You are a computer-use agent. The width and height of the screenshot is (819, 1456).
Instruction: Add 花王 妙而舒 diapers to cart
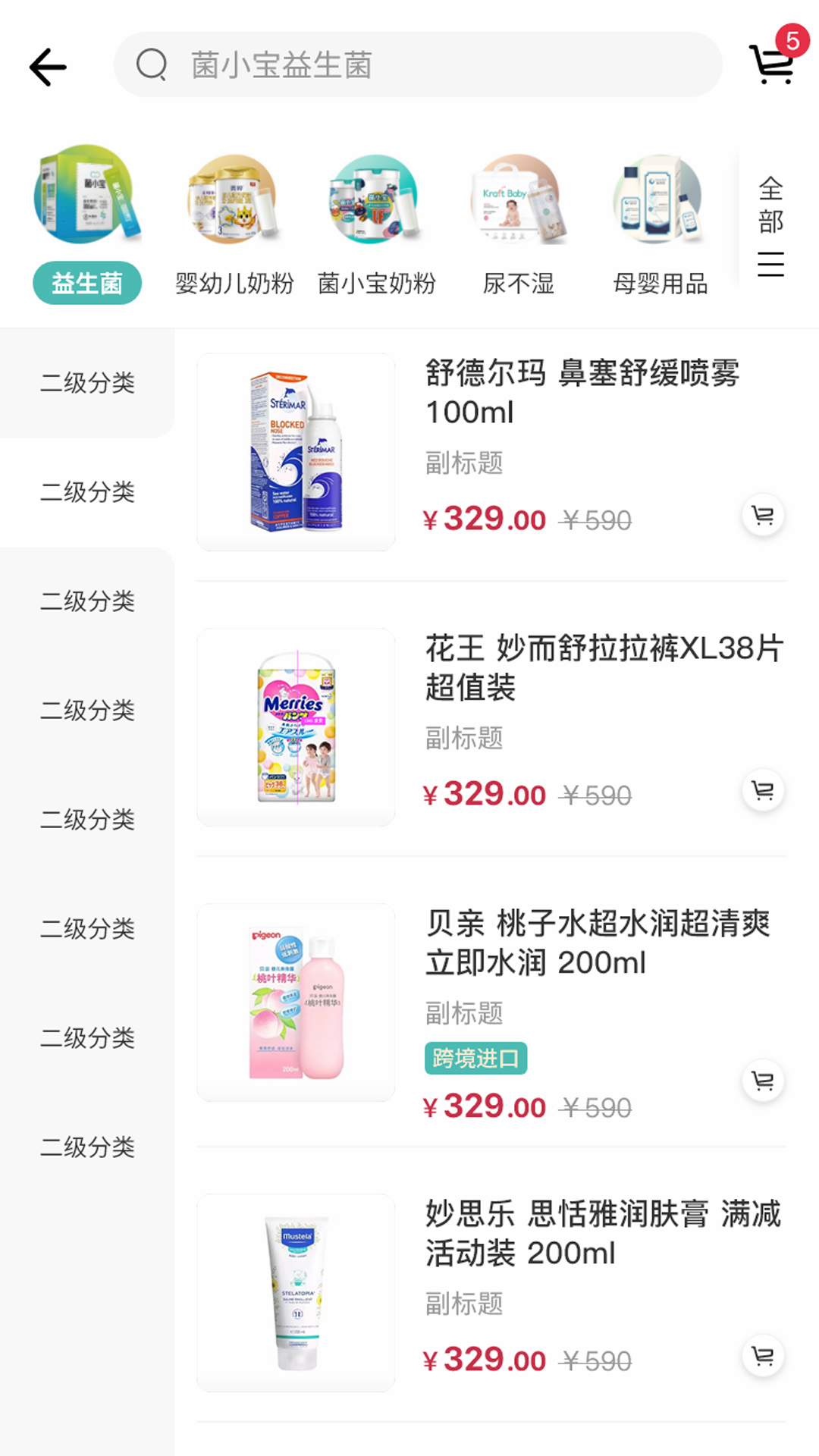(x=763, y=789)
